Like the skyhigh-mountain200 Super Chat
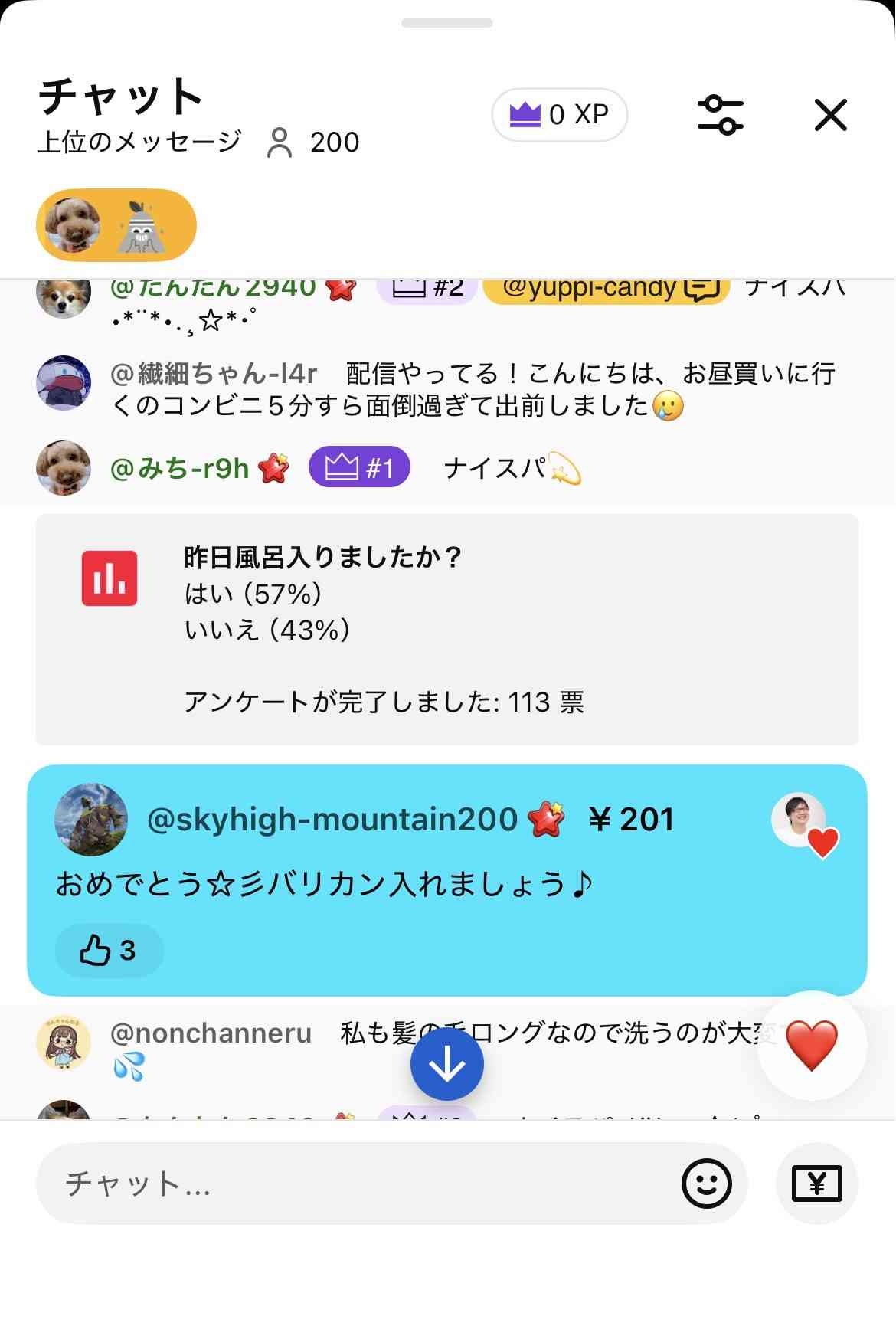The image size is (896, 1326). (108, 951)
